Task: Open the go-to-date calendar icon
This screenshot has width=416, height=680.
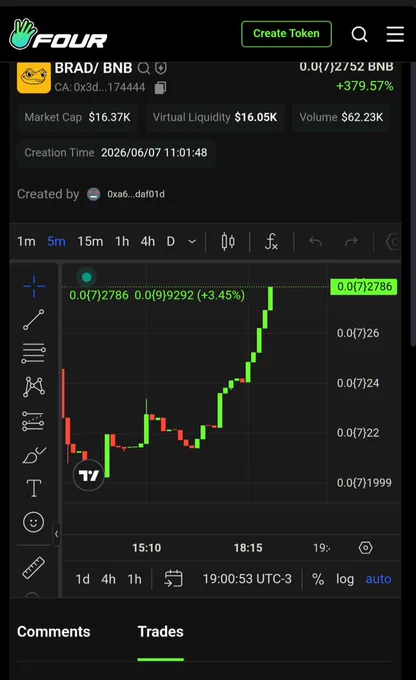Action: 173,579
